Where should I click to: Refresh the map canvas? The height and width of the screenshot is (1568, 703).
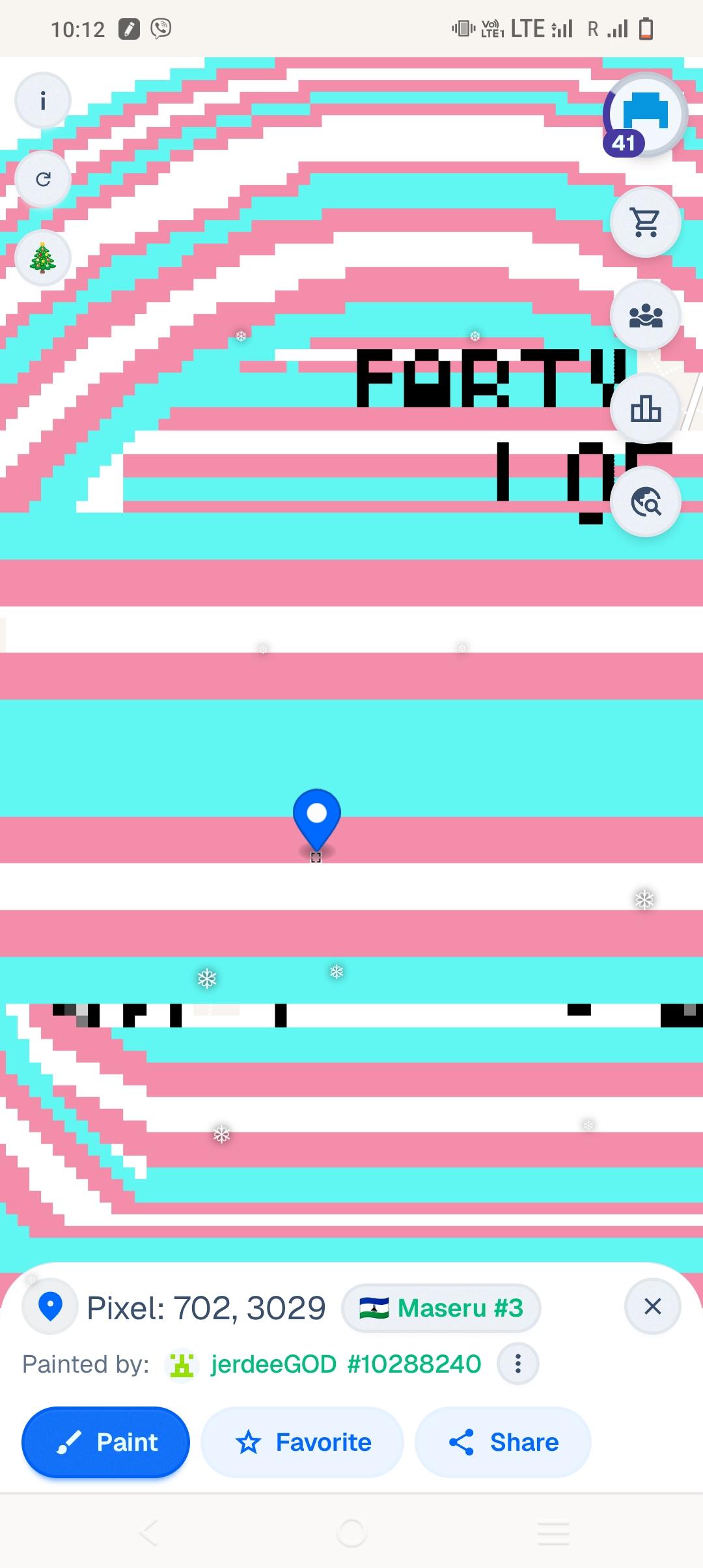[x=43, y=179]
